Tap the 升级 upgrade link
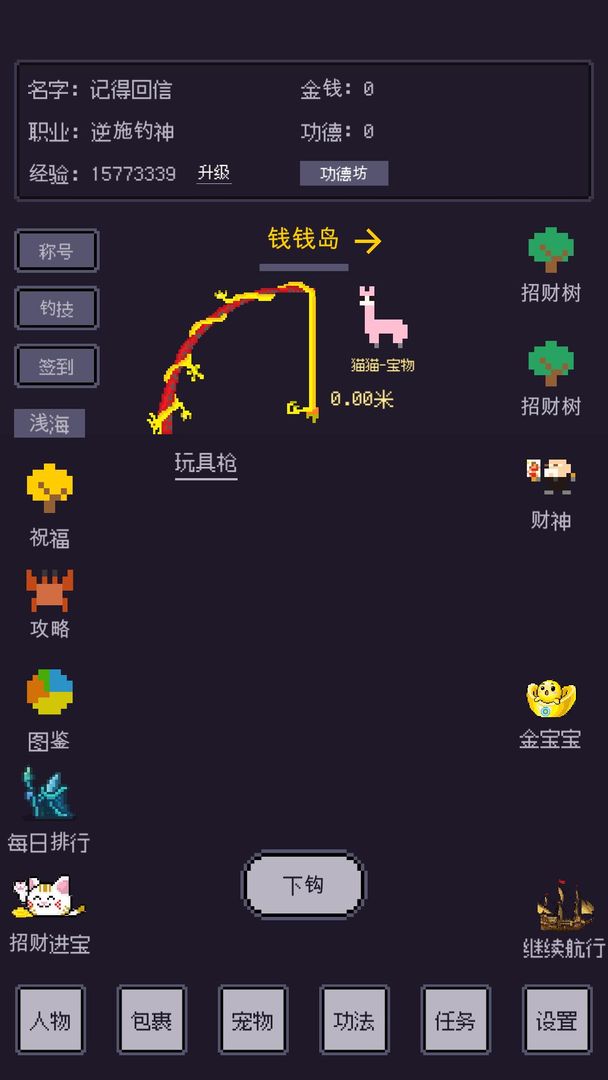 click(214, 173)
